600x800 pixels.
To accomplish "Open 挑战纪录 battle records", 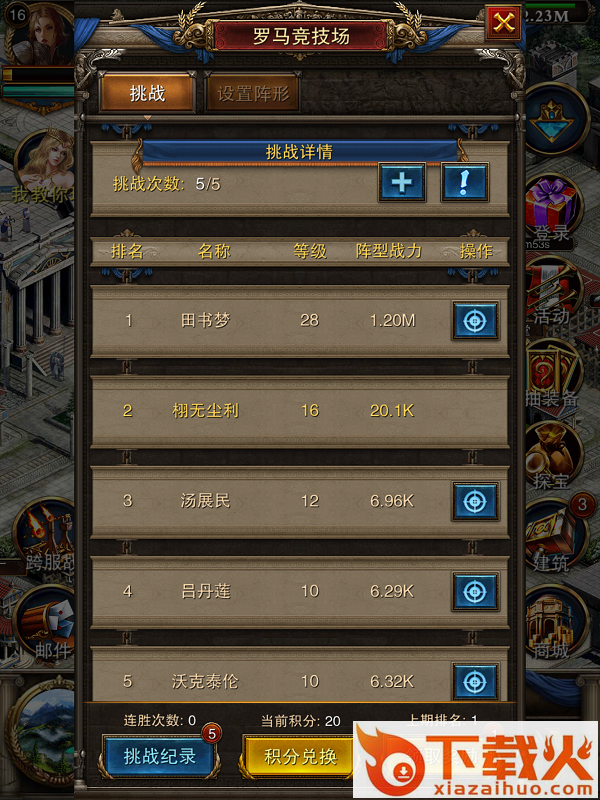I will click(160, 756).
